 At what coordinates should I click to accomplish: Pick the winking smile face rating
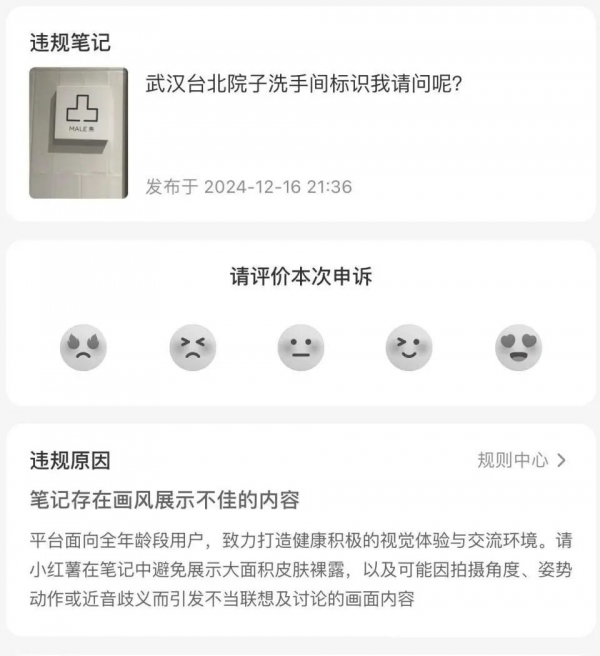409,348
